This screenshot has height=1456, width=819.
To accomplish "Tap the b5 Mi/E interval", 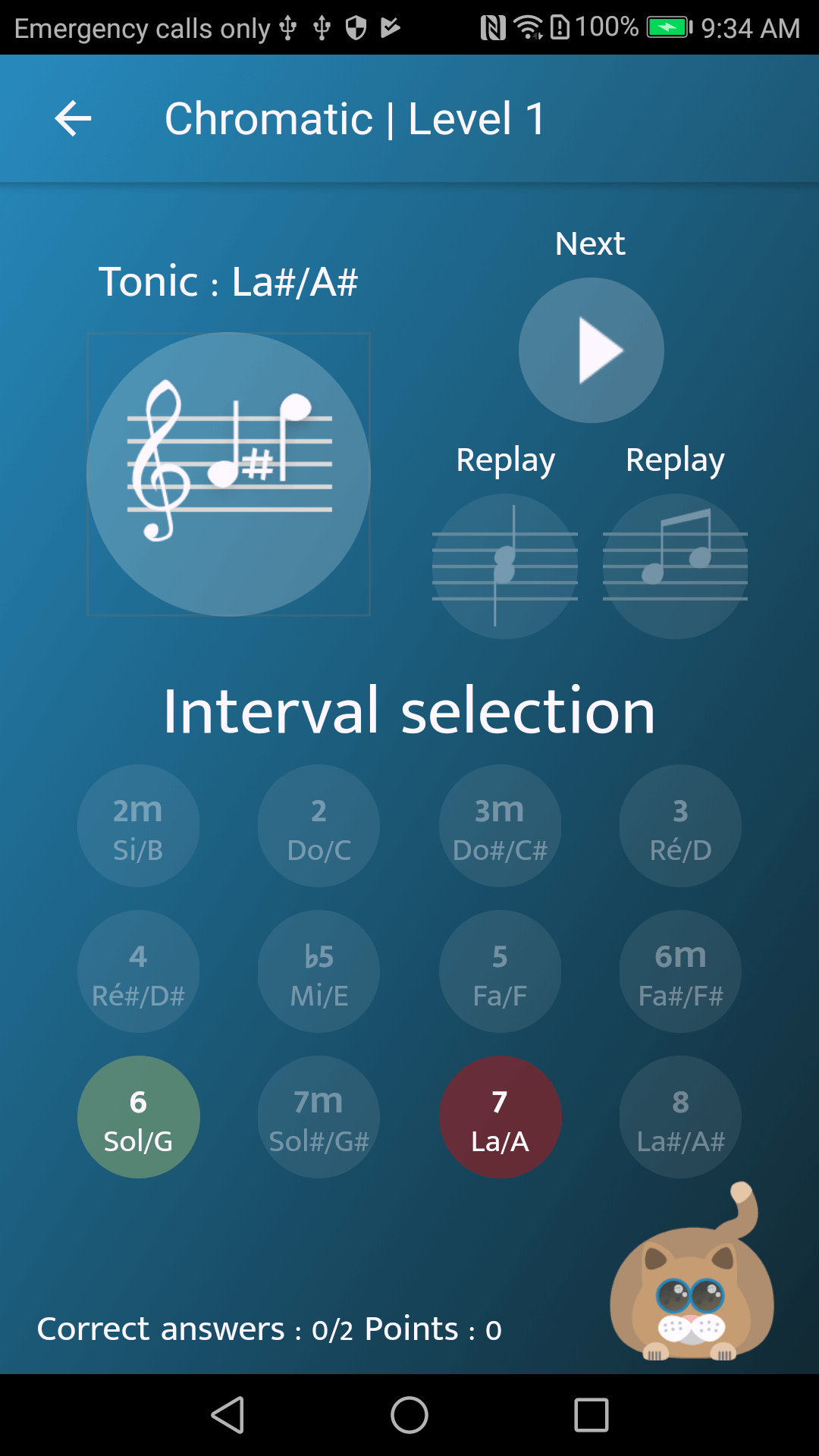I will coord(318,972).
